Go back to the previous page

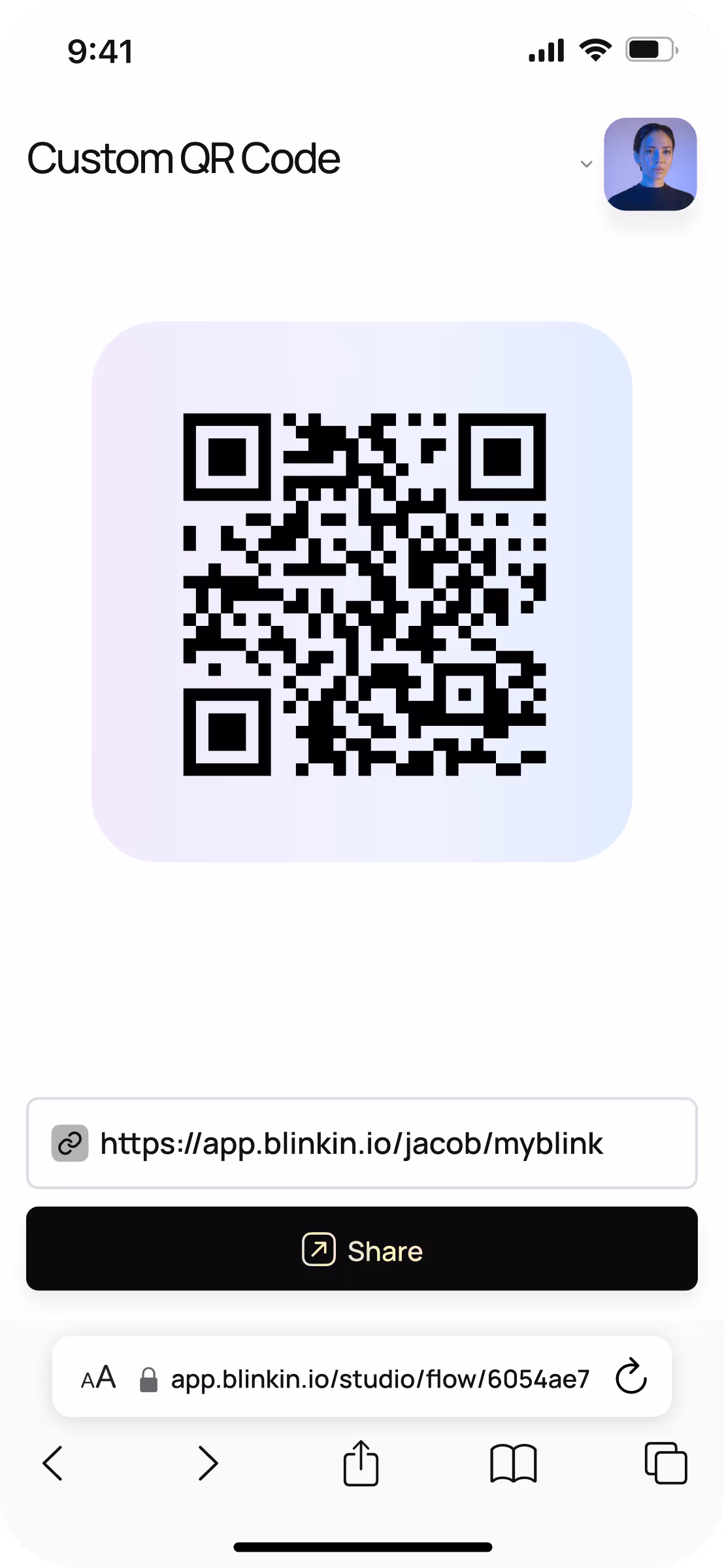[52, 1463]
